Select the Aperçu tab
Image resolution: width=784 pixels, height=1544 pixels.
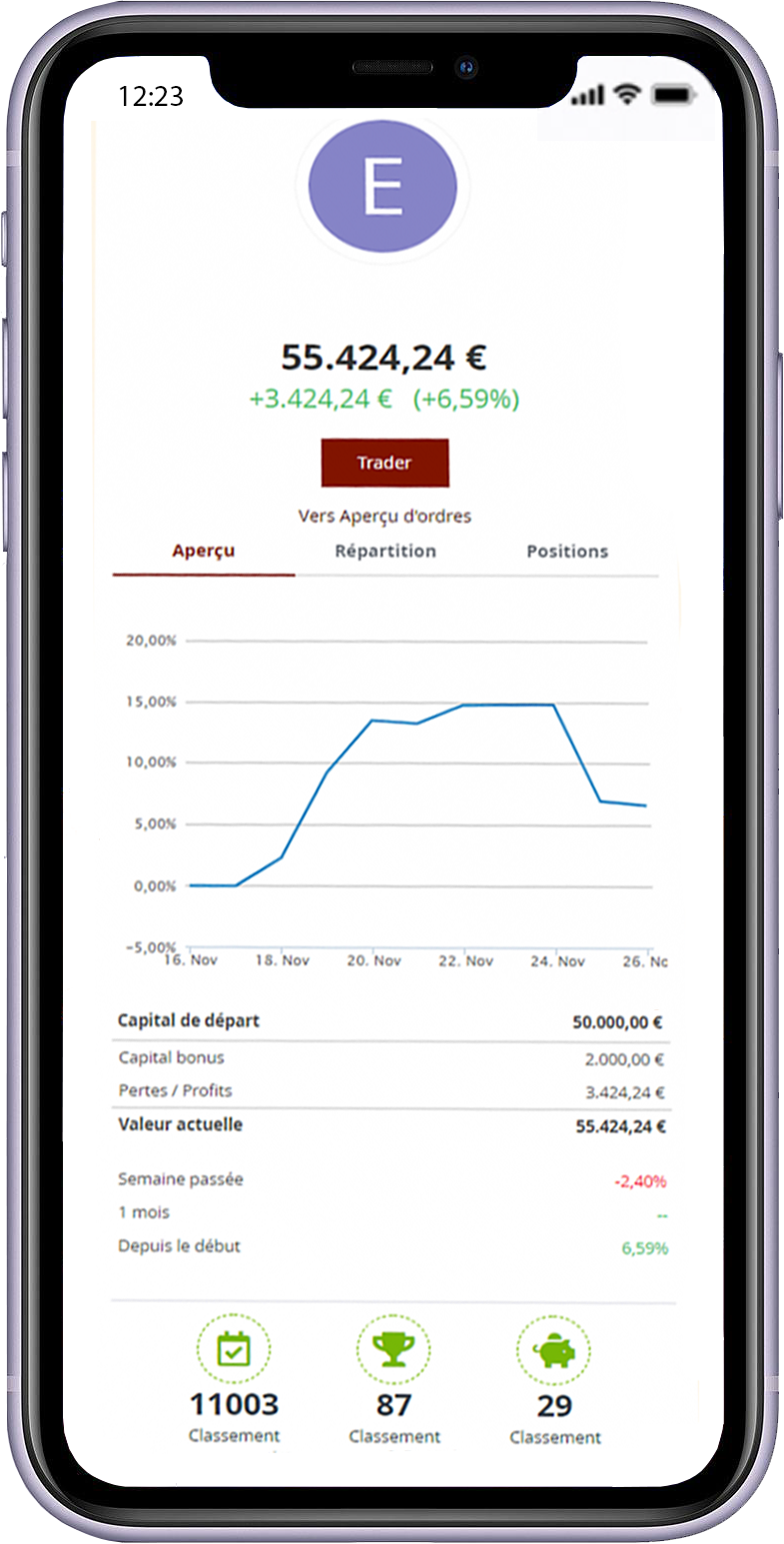(204, 552)
